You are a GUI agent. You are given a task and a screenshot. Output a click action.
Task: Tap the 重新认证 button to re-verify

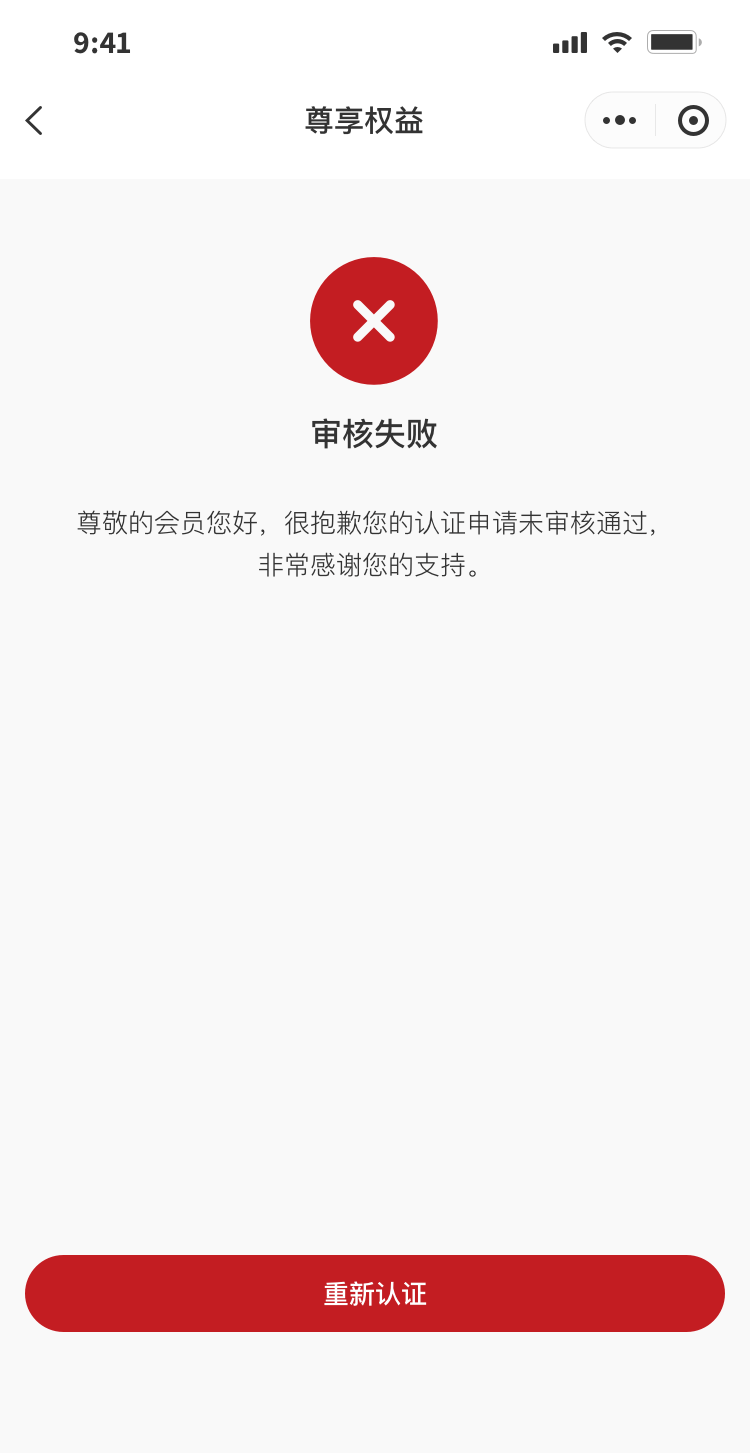375,1293
